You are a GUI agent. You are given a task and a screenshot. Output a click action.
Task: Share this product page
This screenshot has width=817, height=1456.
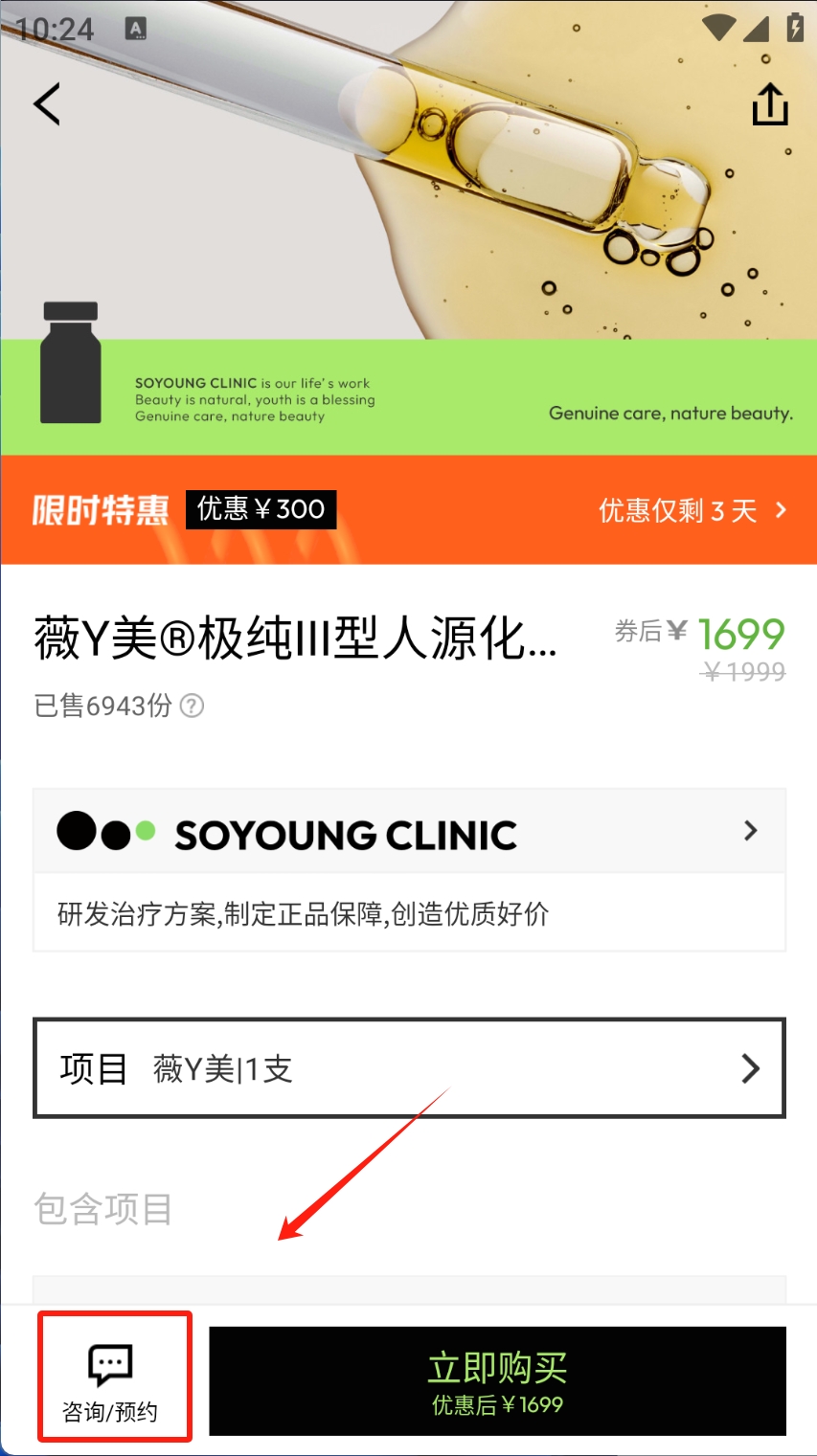[769, 103]
